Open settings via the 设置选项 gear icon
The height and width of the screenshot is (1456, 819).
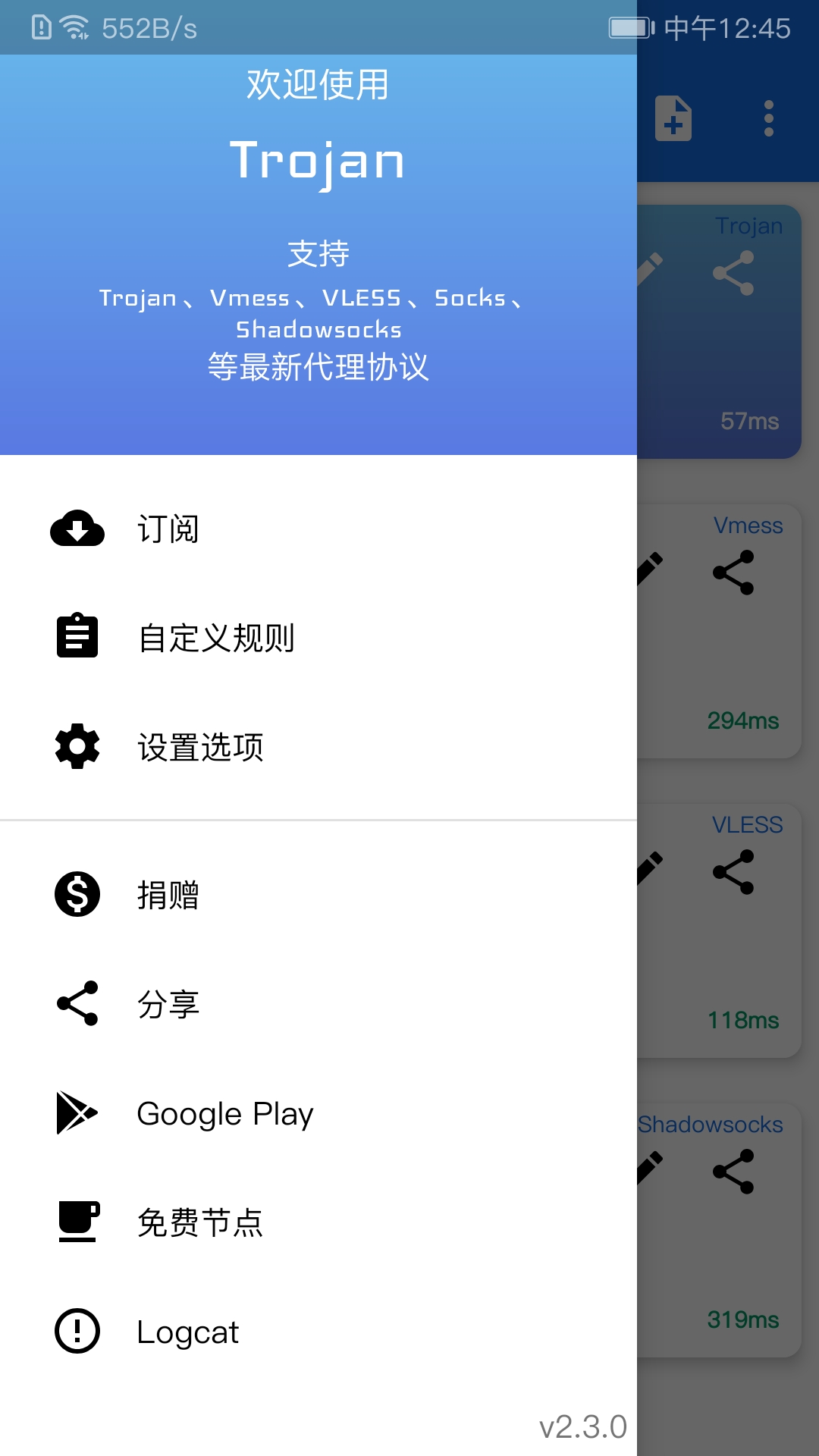tap(77, 746)
